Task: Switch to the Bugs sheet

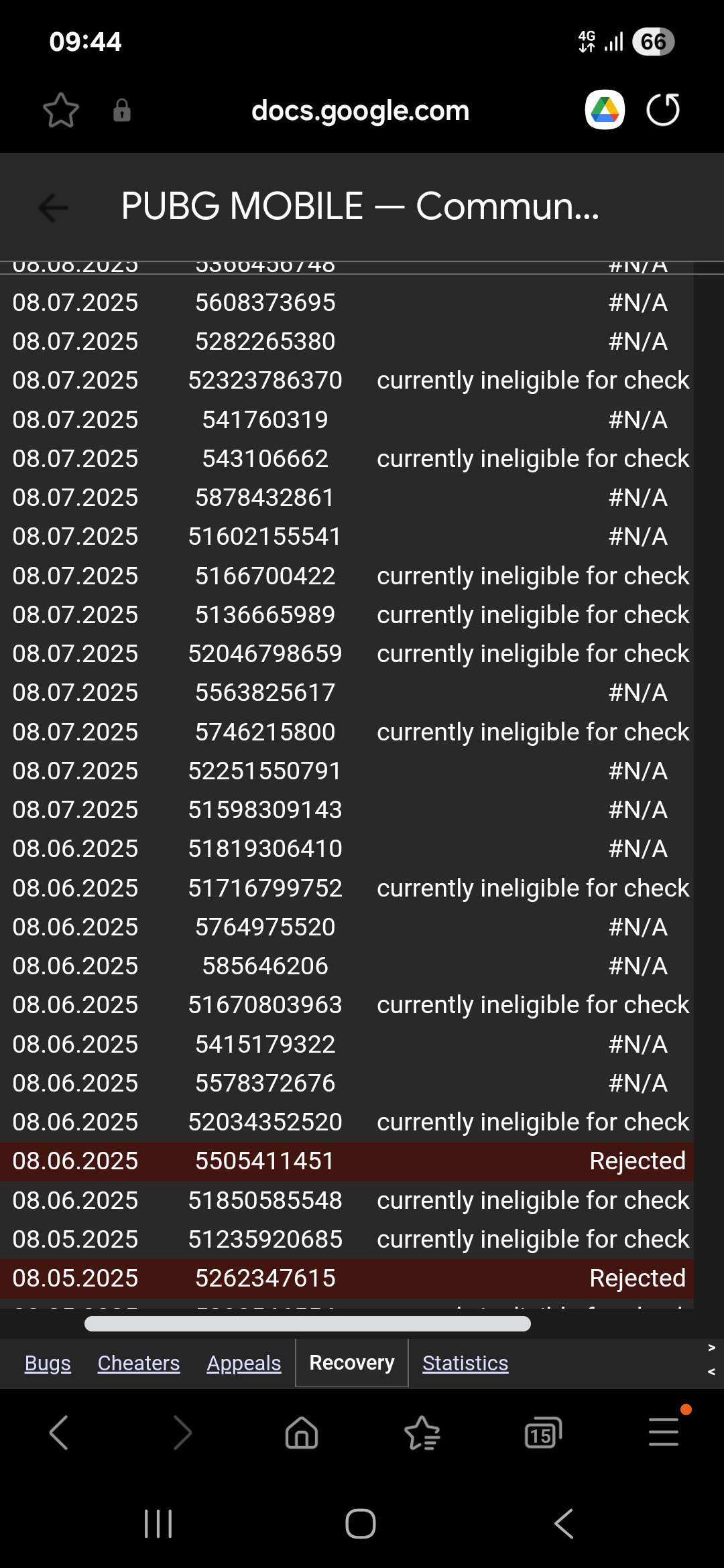Action: tap(48, 1364)
